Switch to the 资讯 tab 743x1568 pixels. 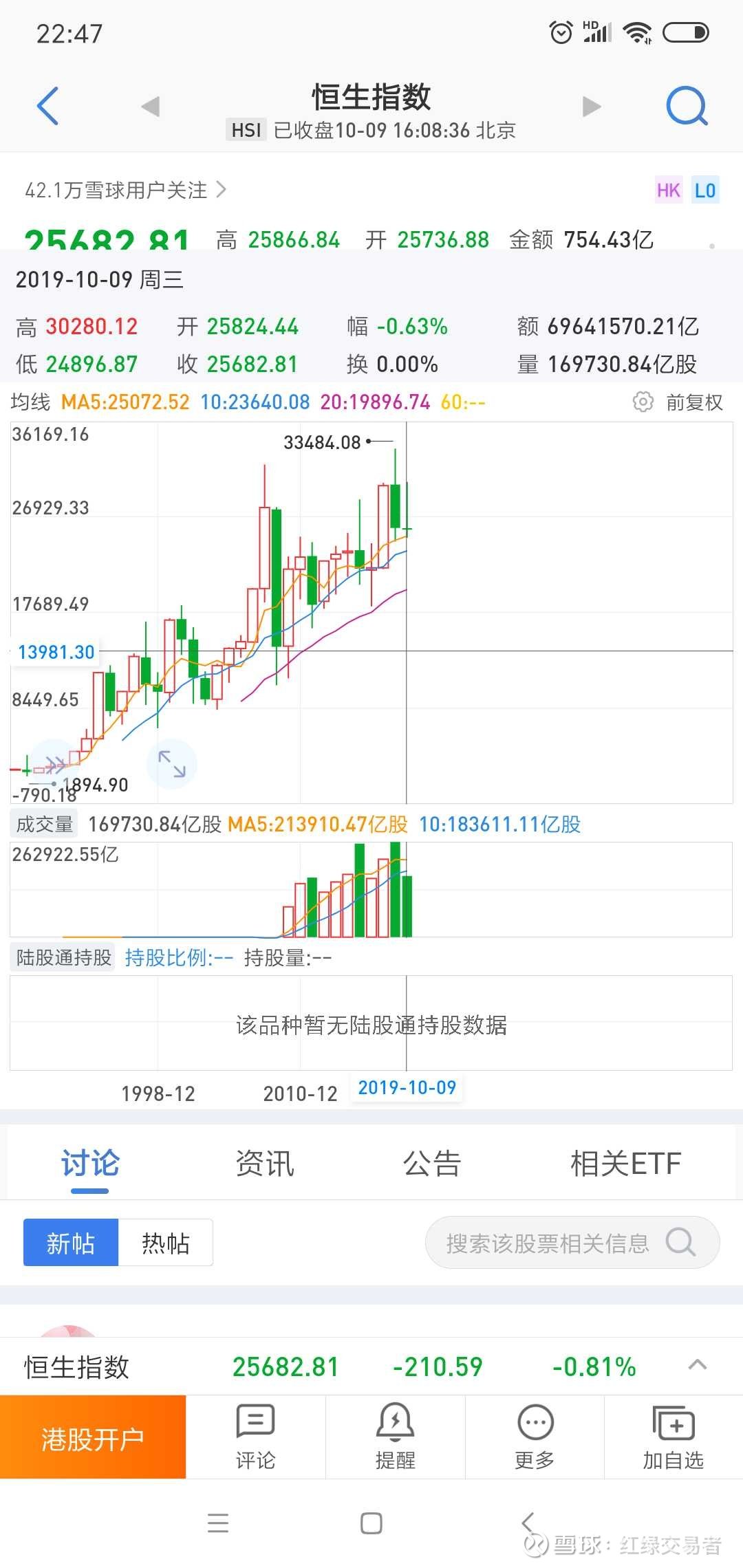tap(265, 1164)
